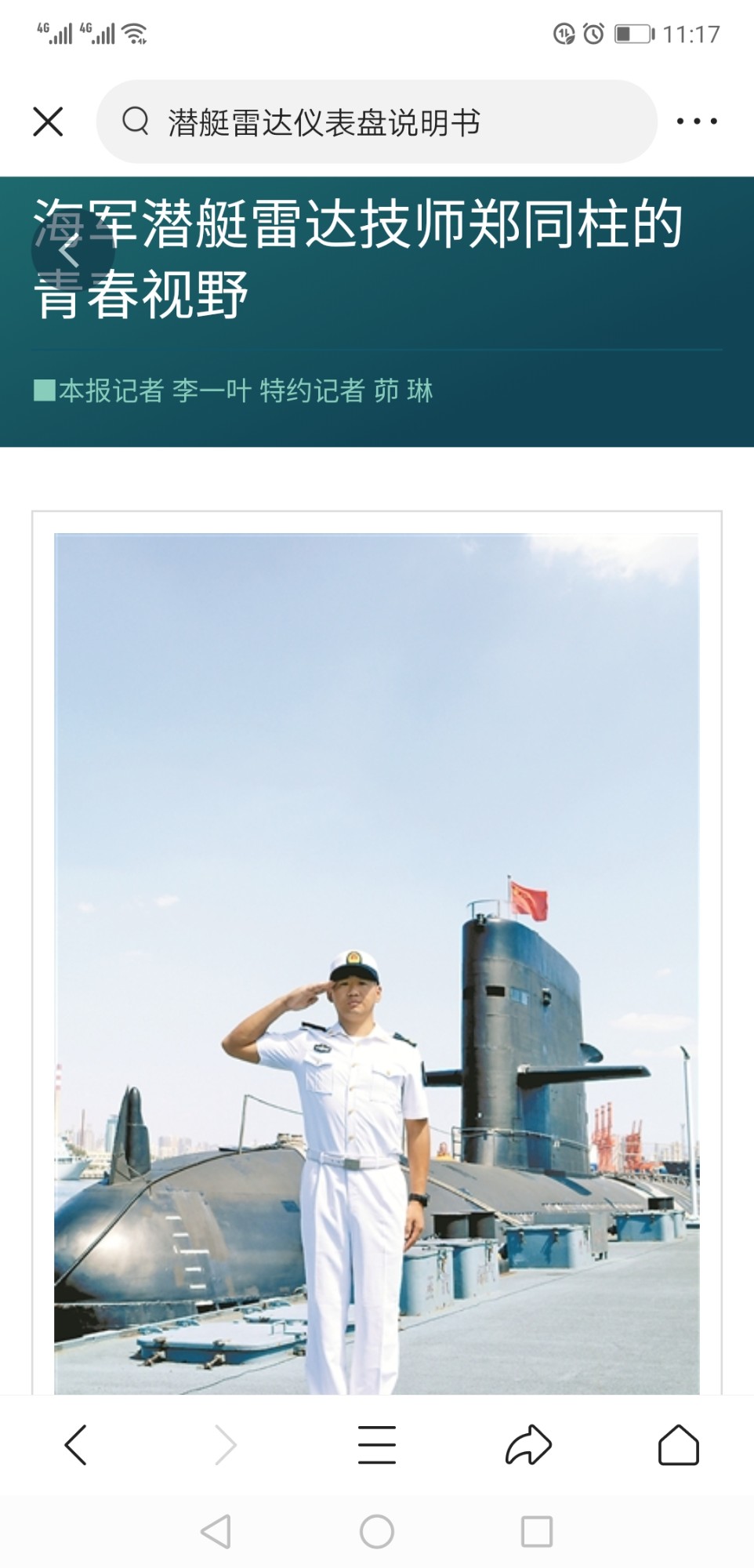Open the three-dot overflow menu

tap(697, 122)
